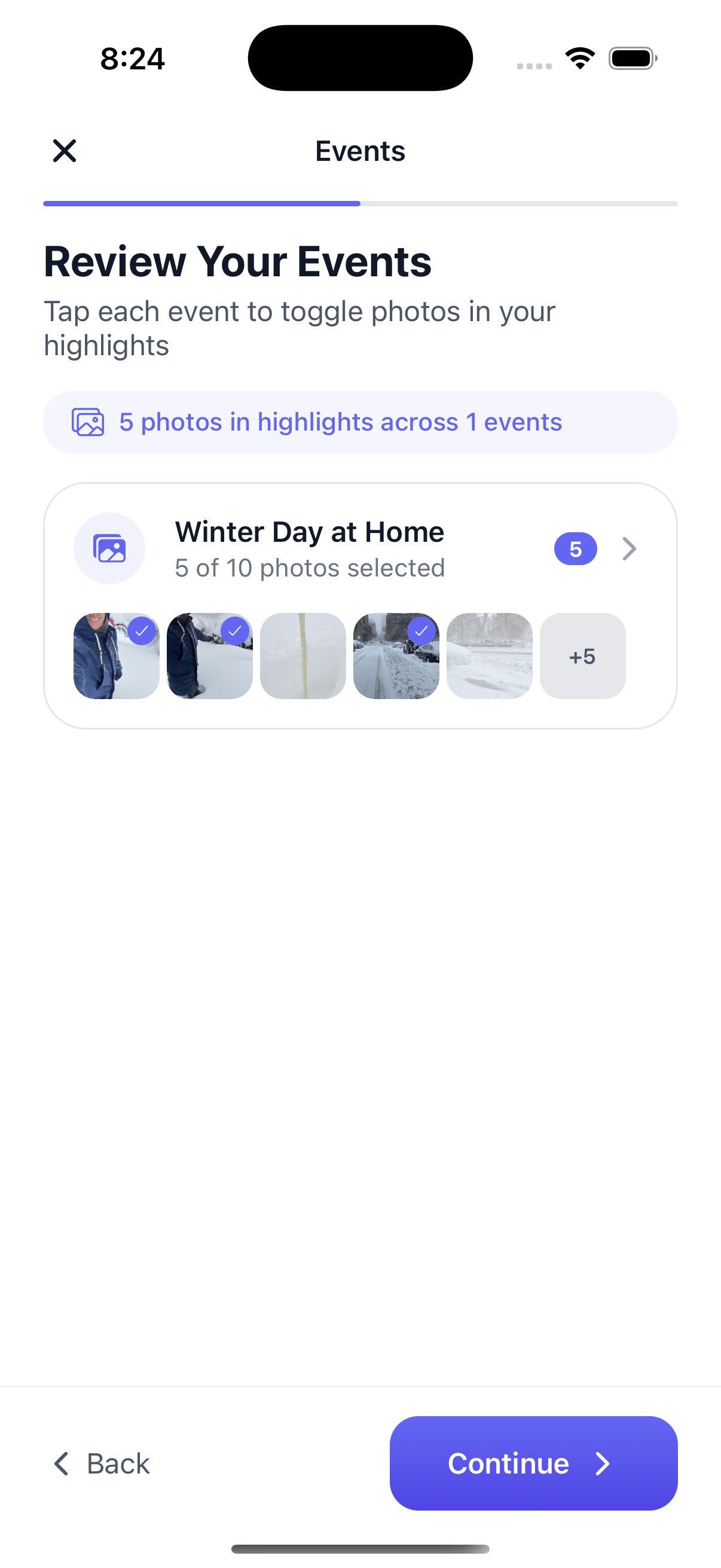Open the Events screen title area
Viewport: 721px width, 1568px height.
[360, 151]
